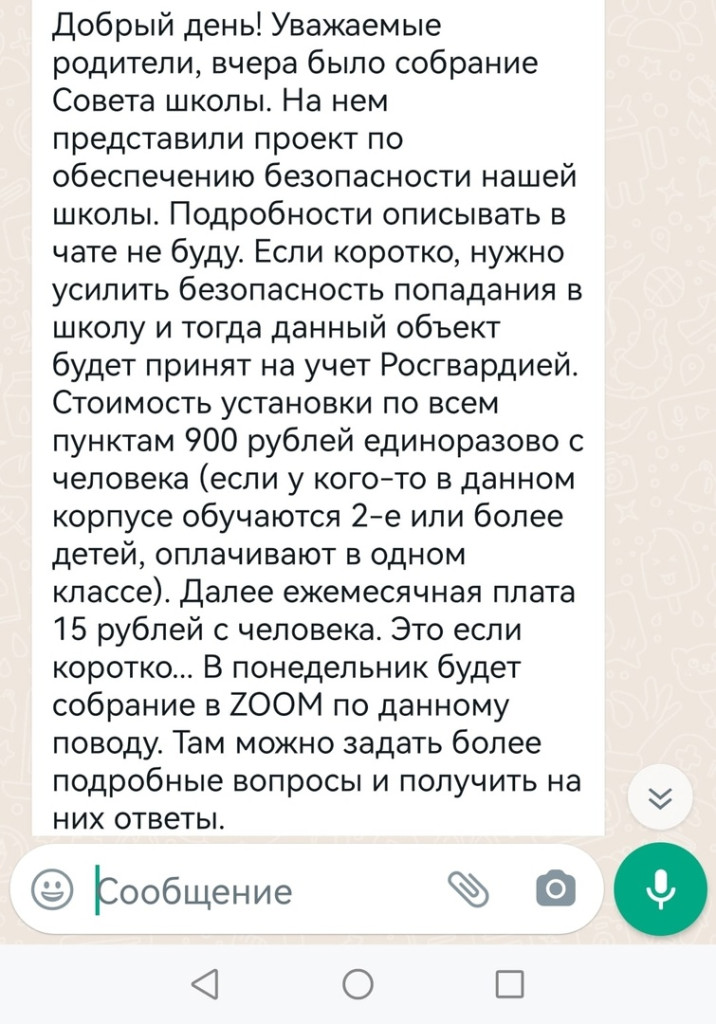
Task: Open the emoji picker
Action: (x=51, y=888)
